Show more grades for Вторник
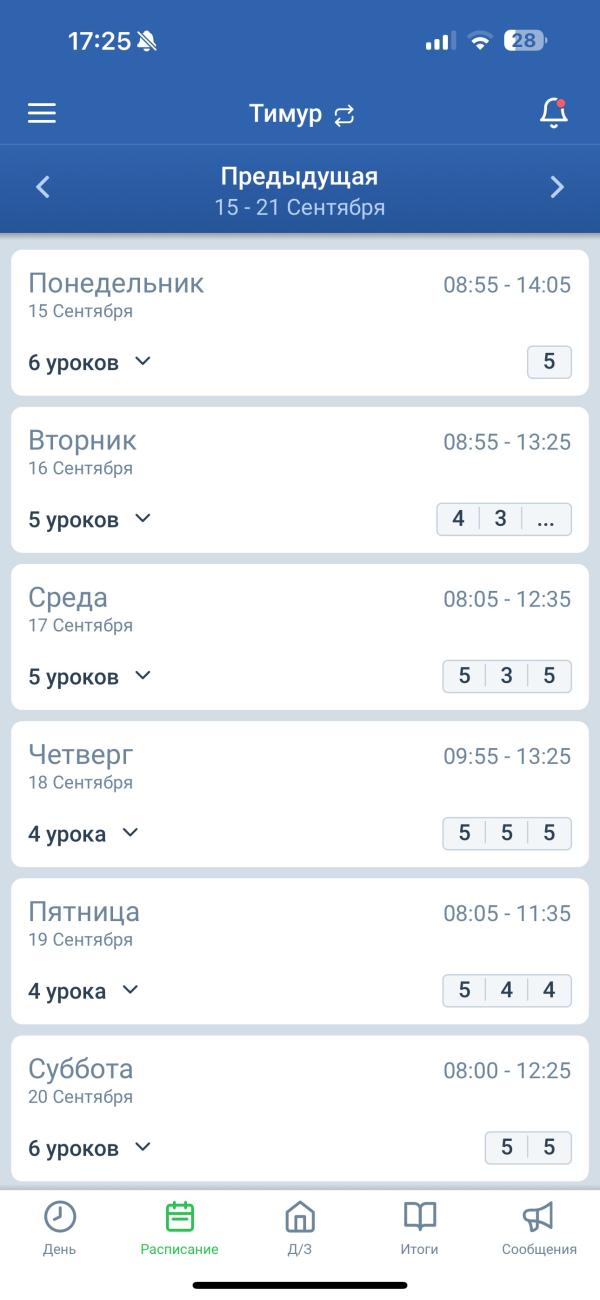Screen dimensions: 600x1300 546,519
